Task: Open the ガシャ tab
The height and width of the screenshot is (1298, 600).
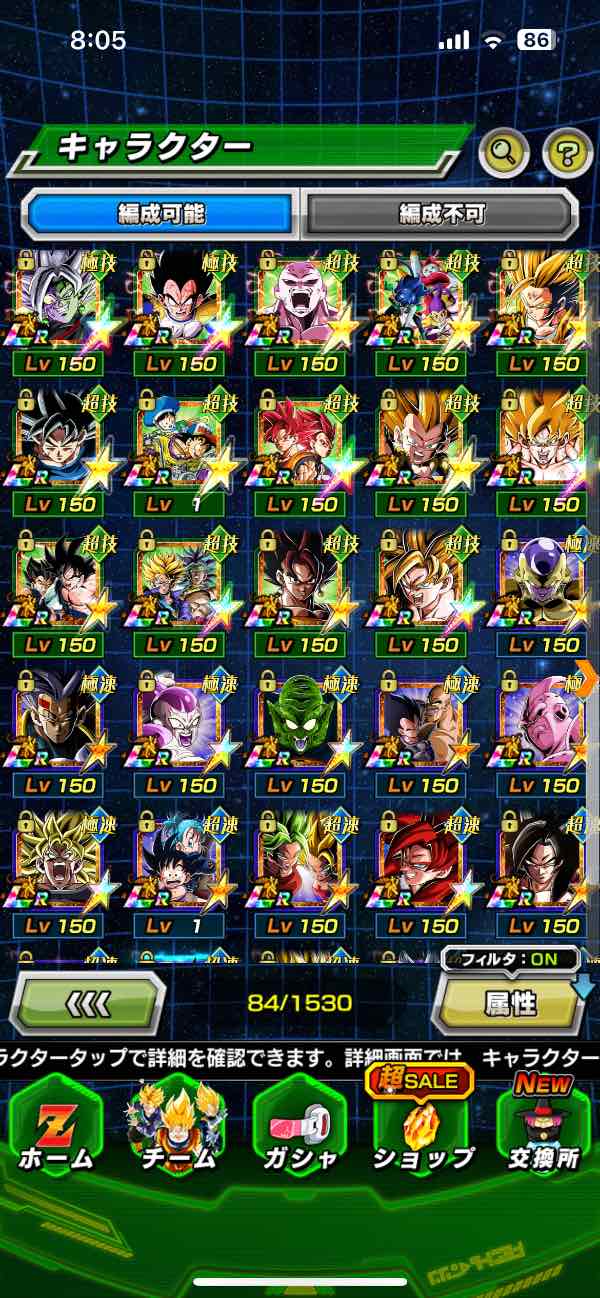Action: [x=299, y=1127]
